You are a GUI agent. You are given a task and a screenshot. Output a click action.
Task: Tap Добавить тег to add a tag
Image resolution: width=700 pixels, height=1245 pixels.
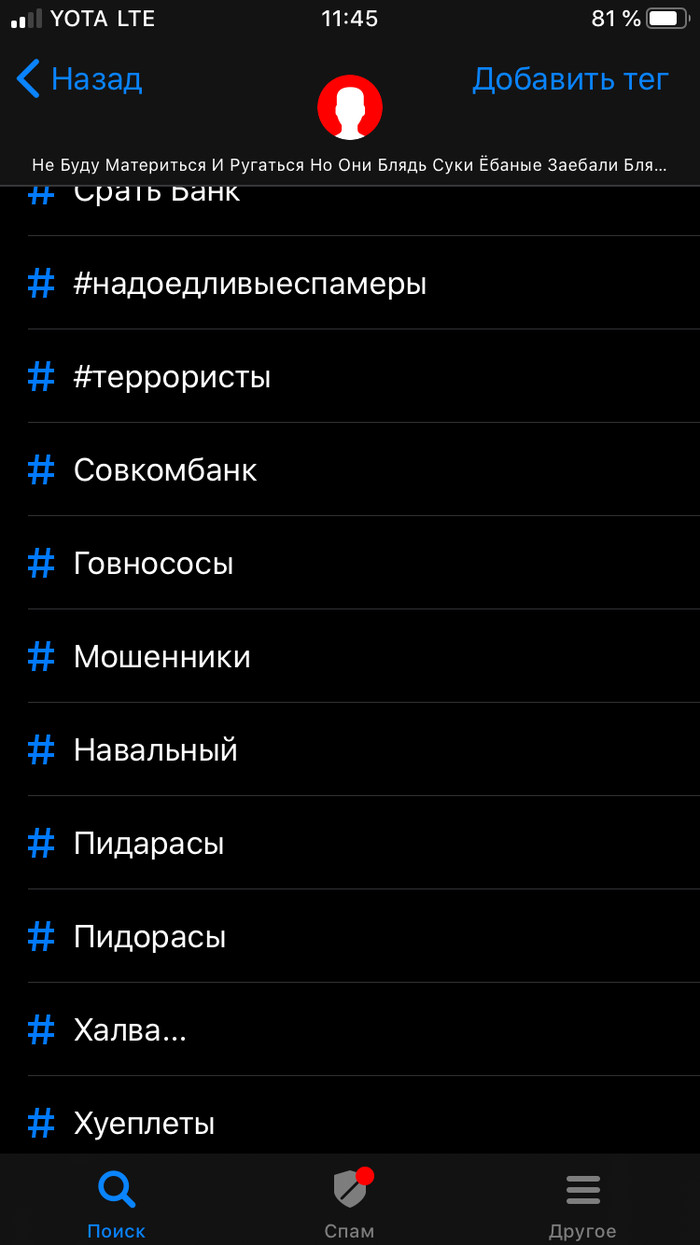point(569,79)
